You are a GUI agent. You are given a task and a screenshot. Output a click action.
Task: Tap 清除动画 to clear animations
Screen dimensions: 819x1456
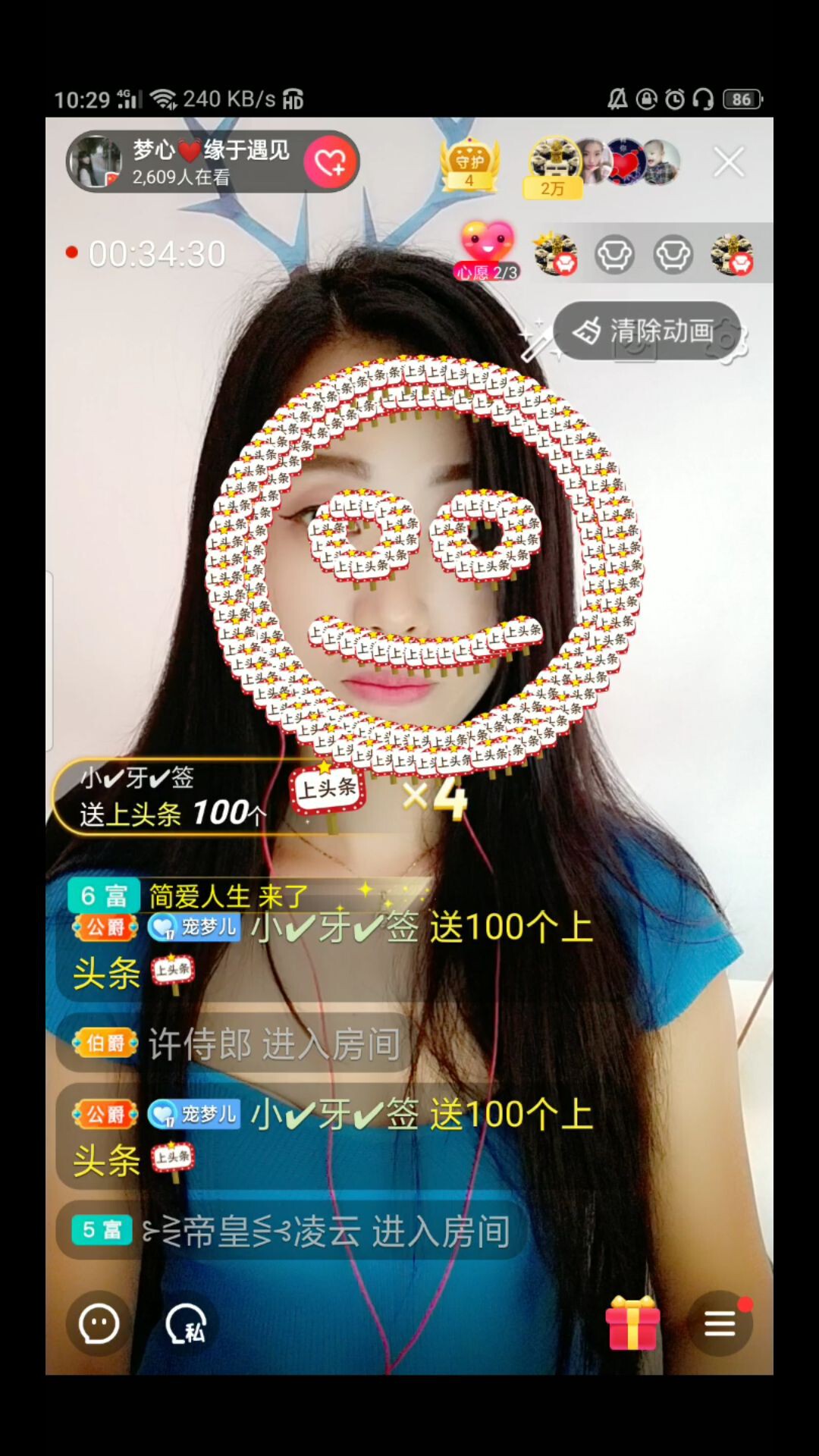point(647,331)
